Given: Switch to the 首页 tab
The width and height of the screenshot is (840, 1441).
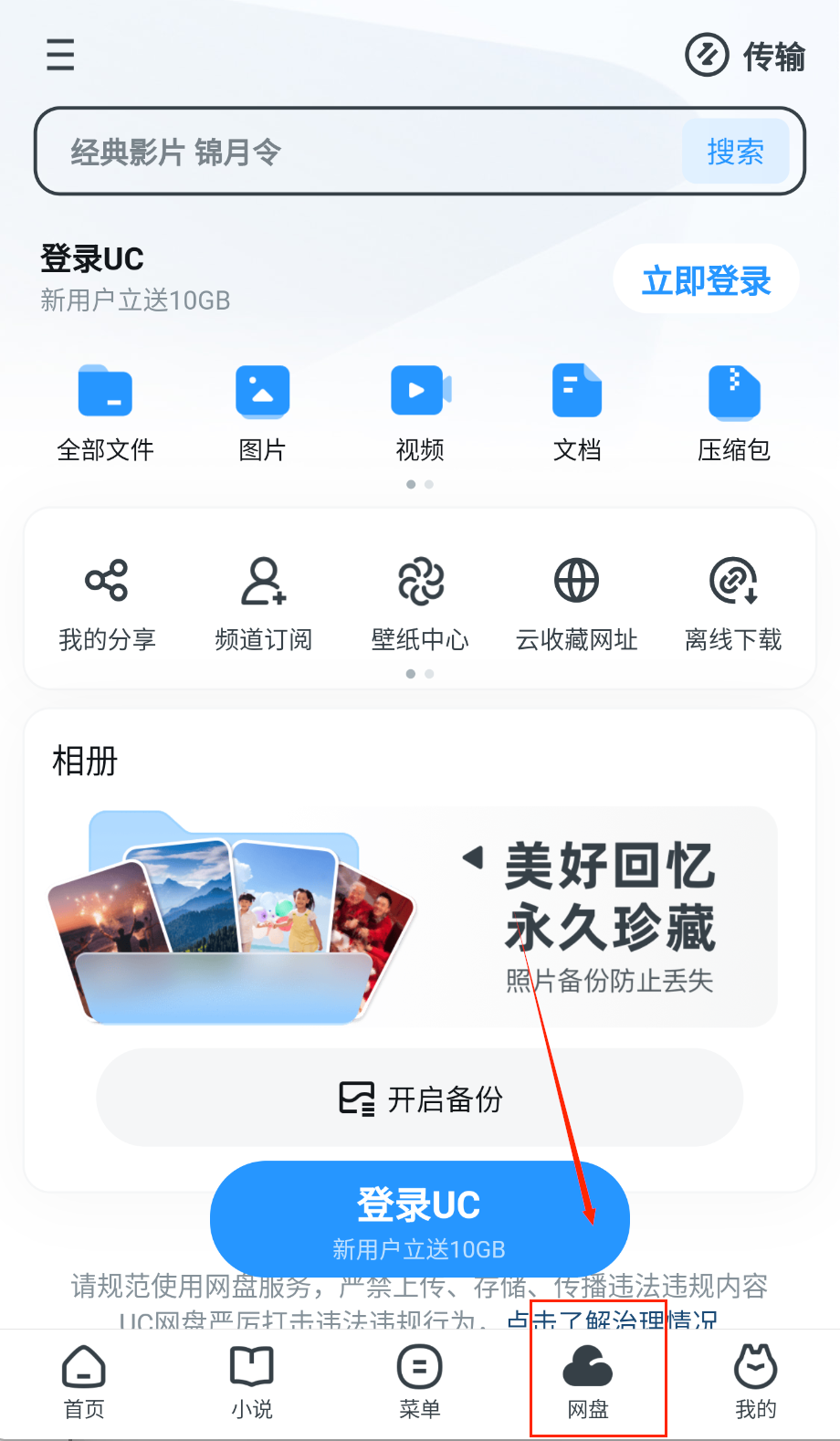Looking at the screenshot, I should 84,1382.
